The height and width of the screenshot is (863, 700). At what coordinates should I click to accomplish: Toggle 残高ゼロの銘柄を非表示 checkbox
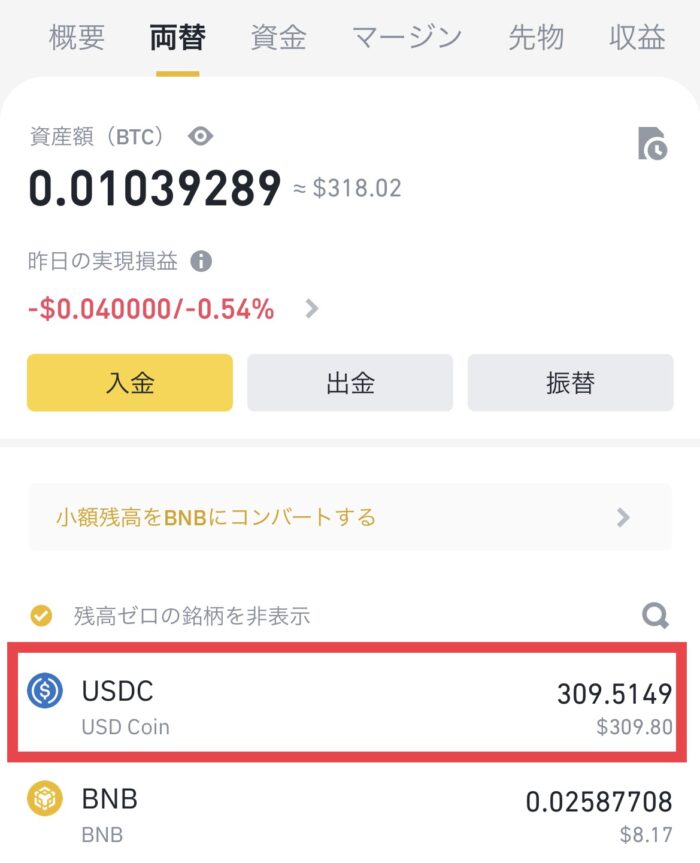41,615
